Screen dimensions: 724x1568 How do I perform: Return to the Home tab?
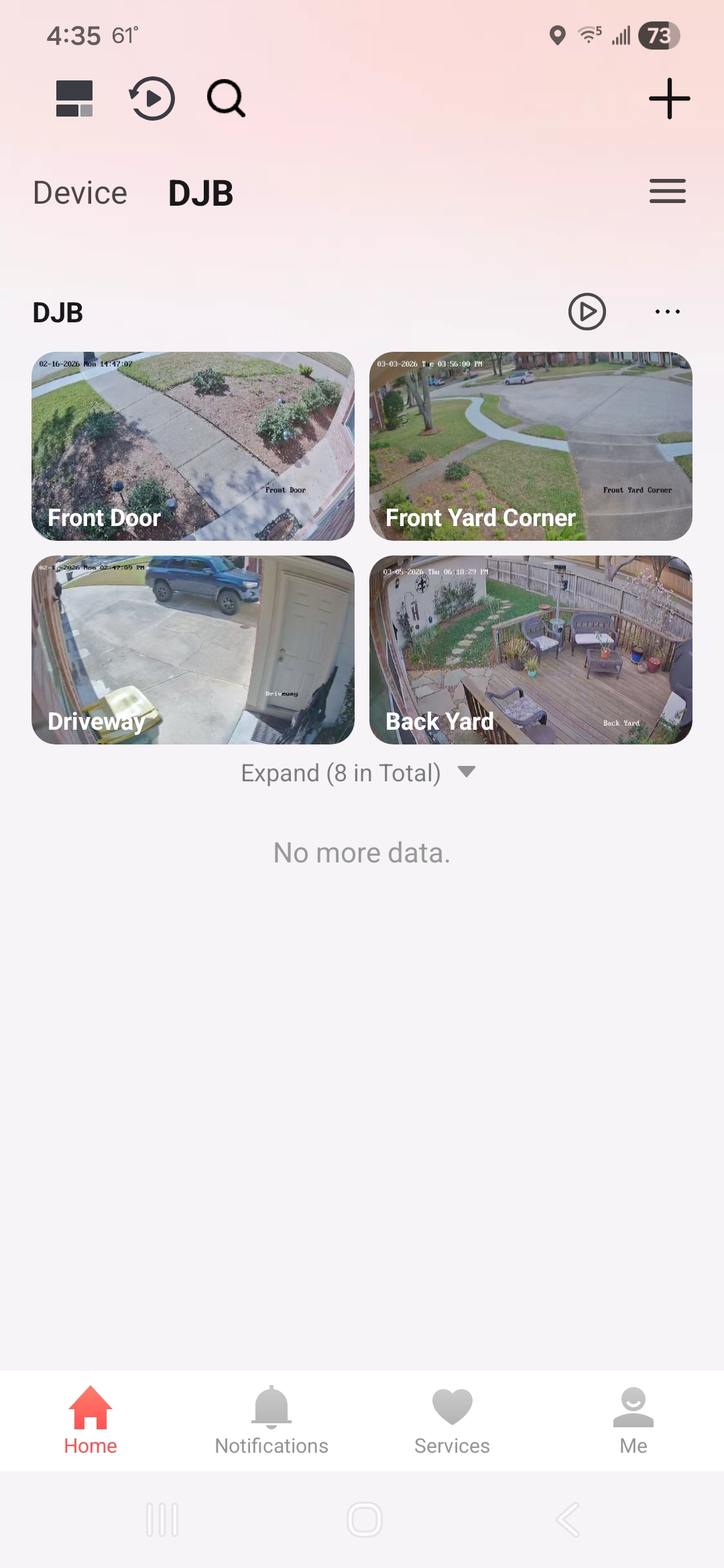[90, 1421]
